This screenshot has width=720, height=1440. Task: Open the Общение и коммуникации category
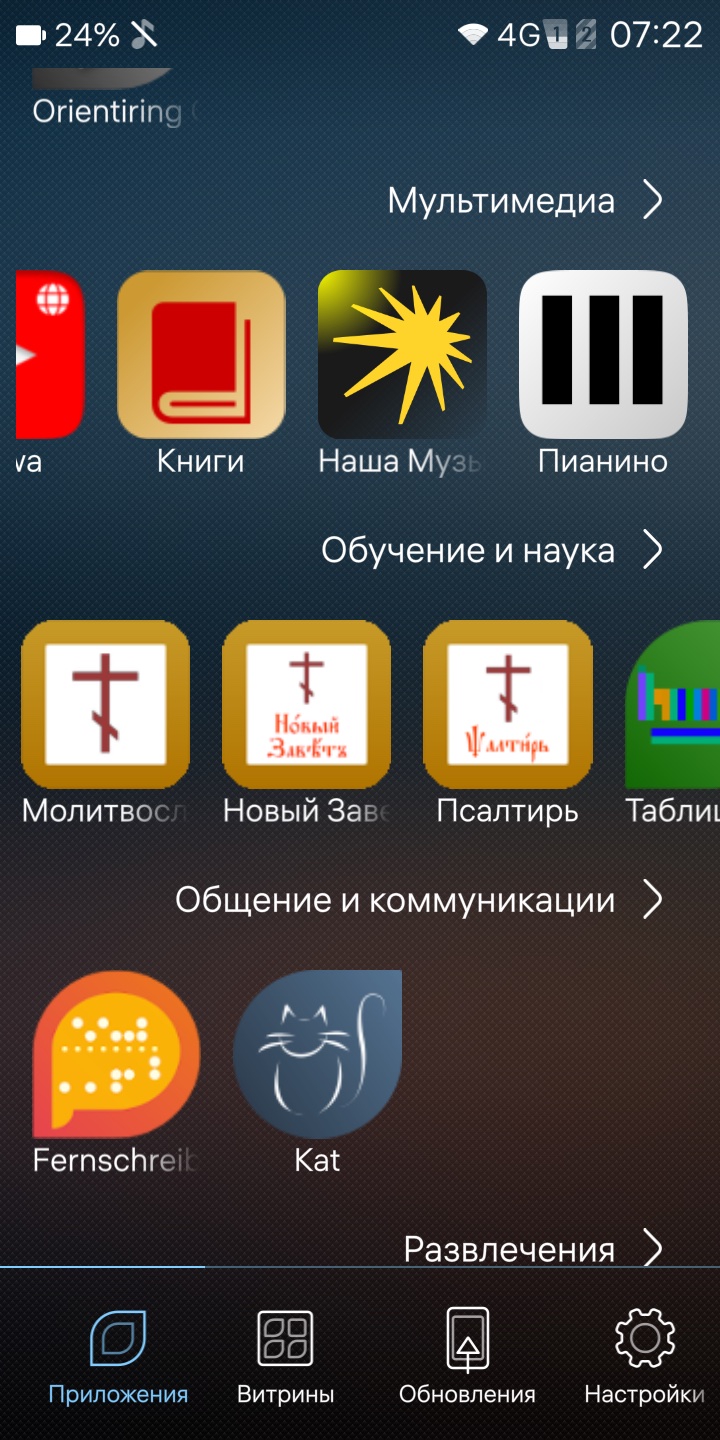click(x=419, y=900)
